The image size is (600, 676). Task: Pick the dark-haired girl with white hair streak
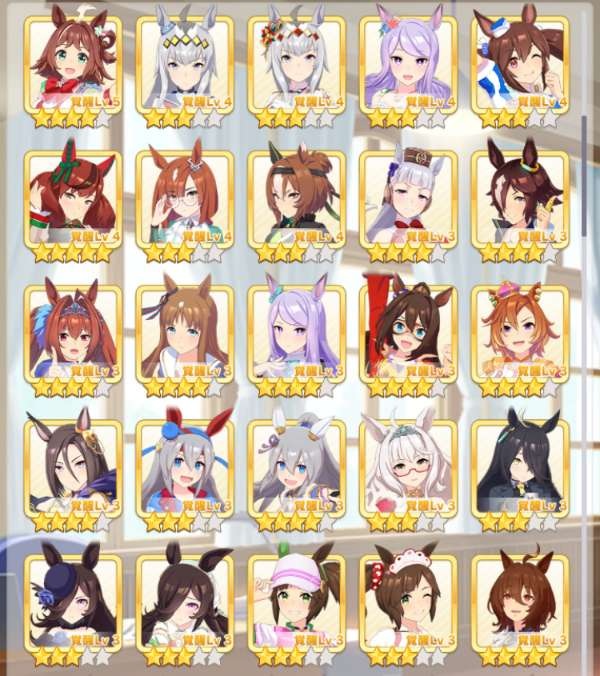click(x=520, y=200)
